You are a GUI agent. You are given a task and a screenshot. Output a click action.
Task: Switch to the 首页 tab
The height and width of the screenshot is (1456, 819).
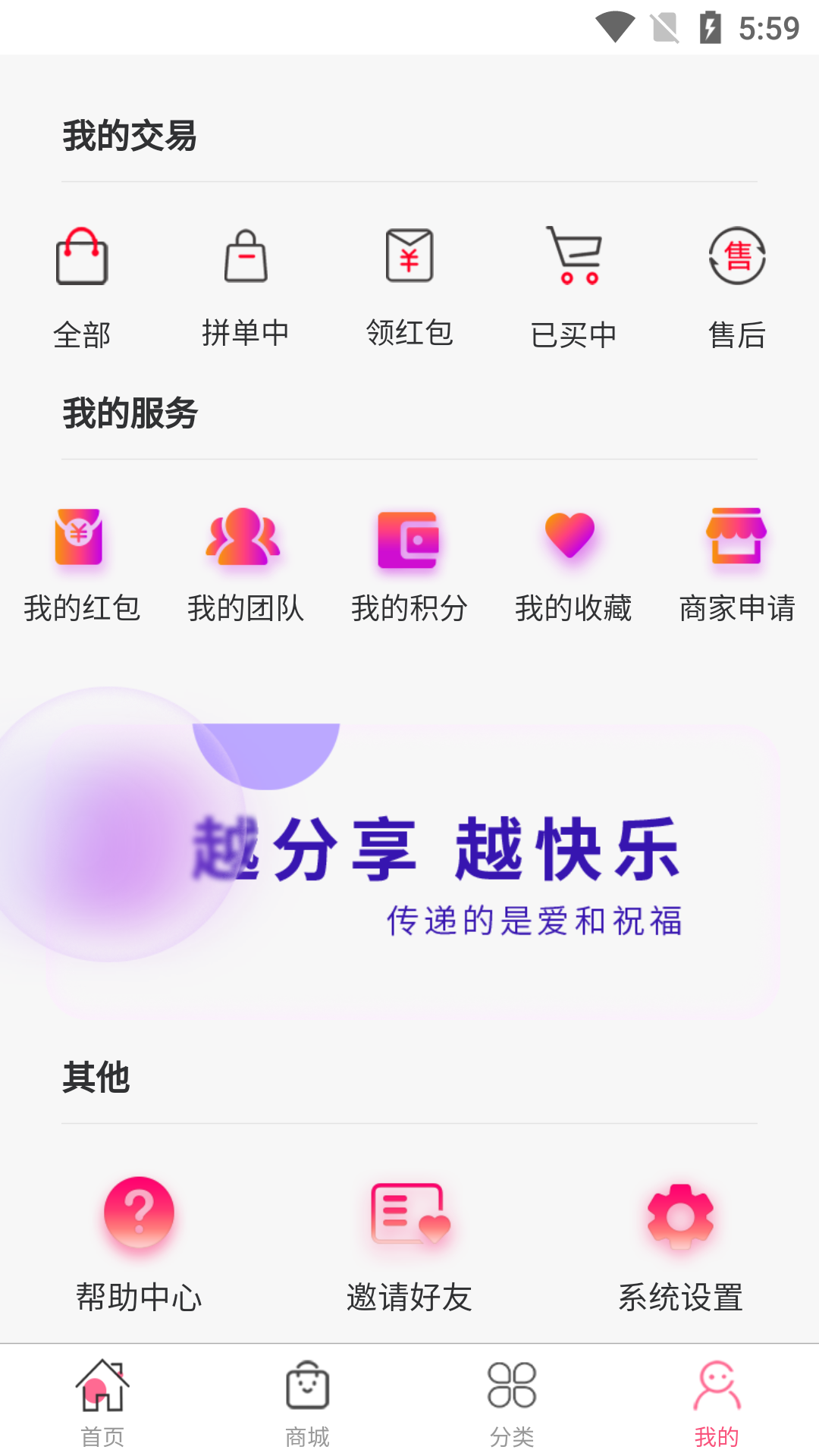click(x=102, y=1403)
